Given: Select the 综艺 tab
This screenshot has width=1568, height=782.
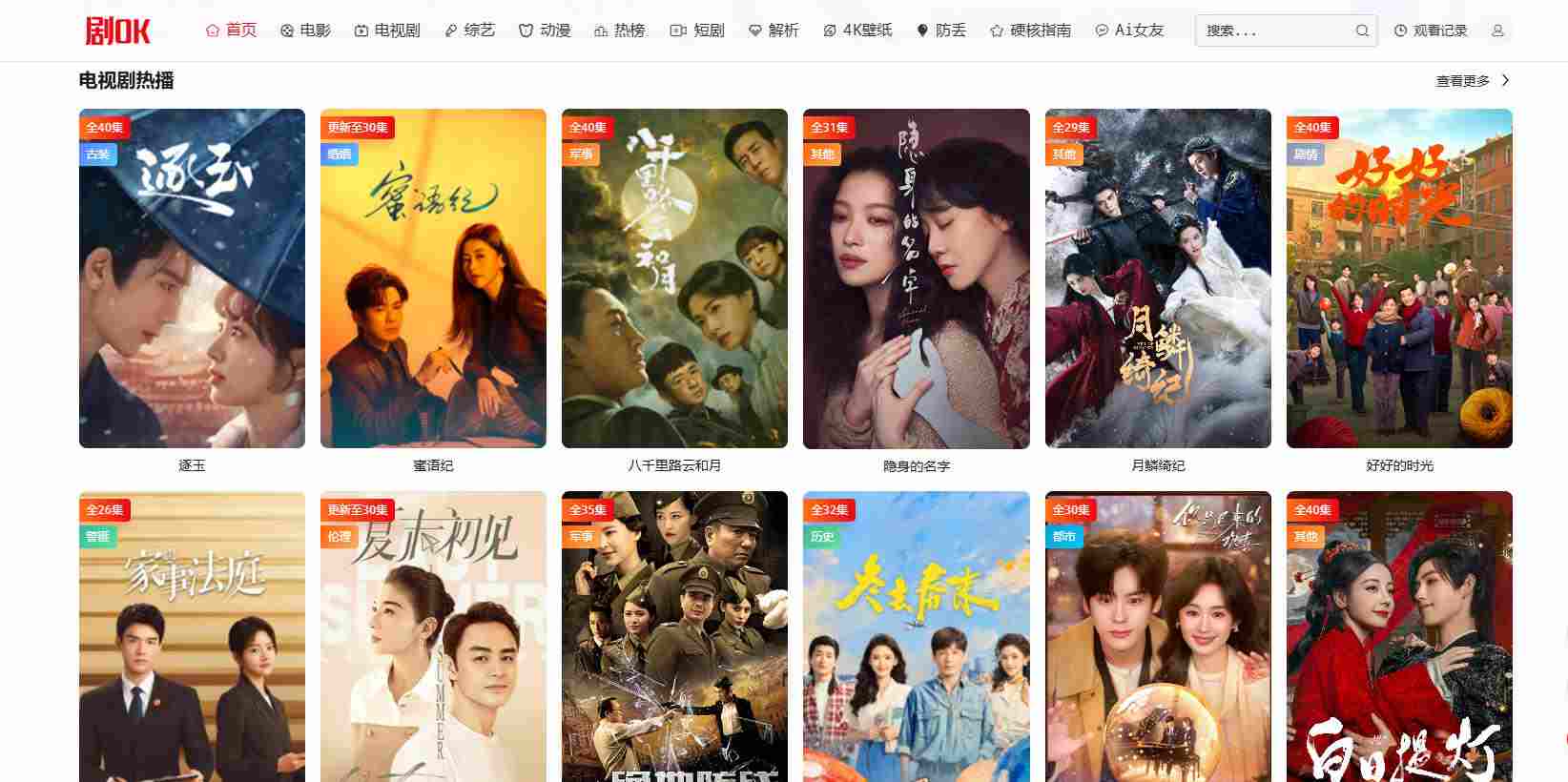Looking at the screenshot, I should pos(469,31).
